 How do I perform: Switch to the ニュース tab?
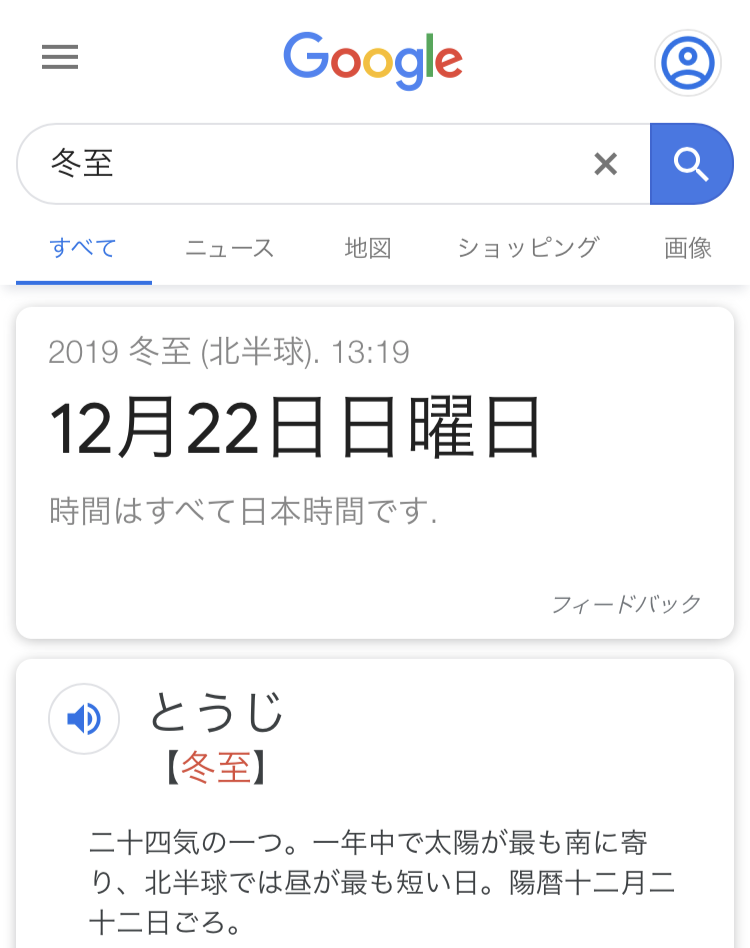(229, 248)
